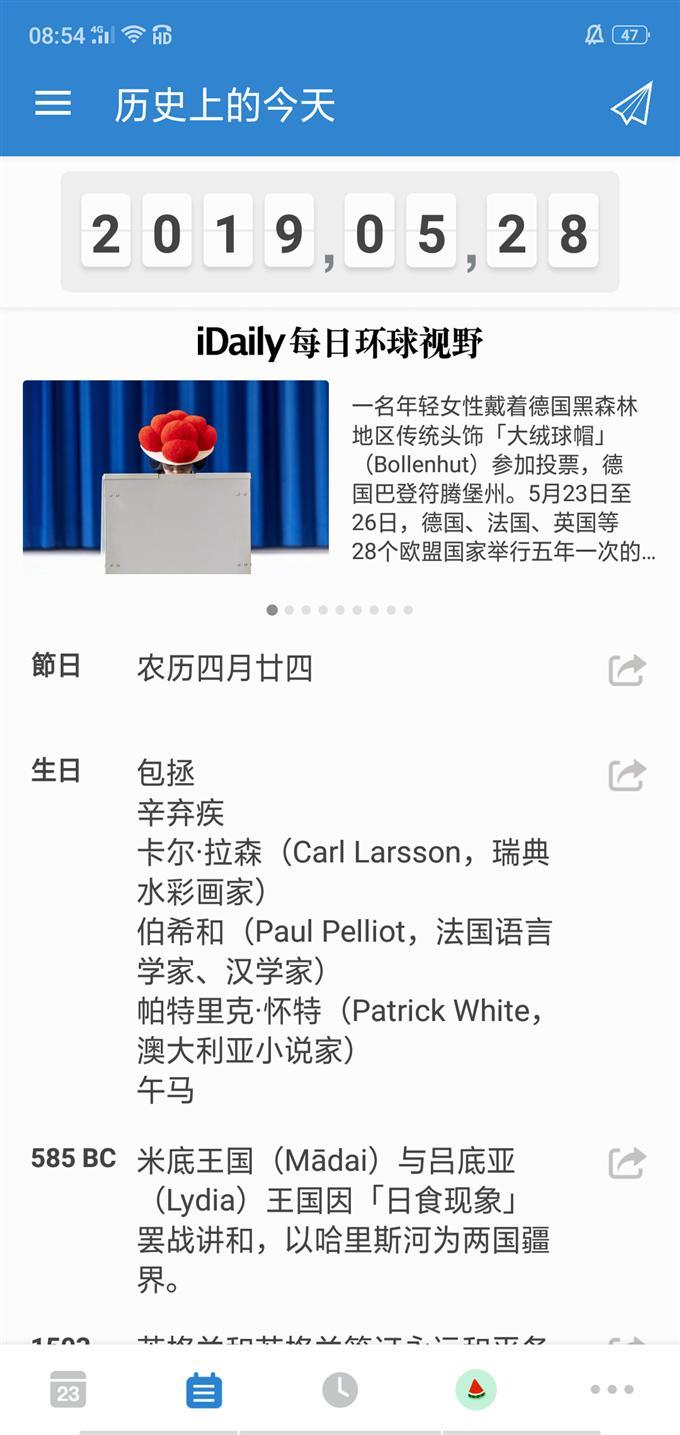This screenshot has width=680, height=1435.
Task: Switch to the clock tab
Action: 340,1390
